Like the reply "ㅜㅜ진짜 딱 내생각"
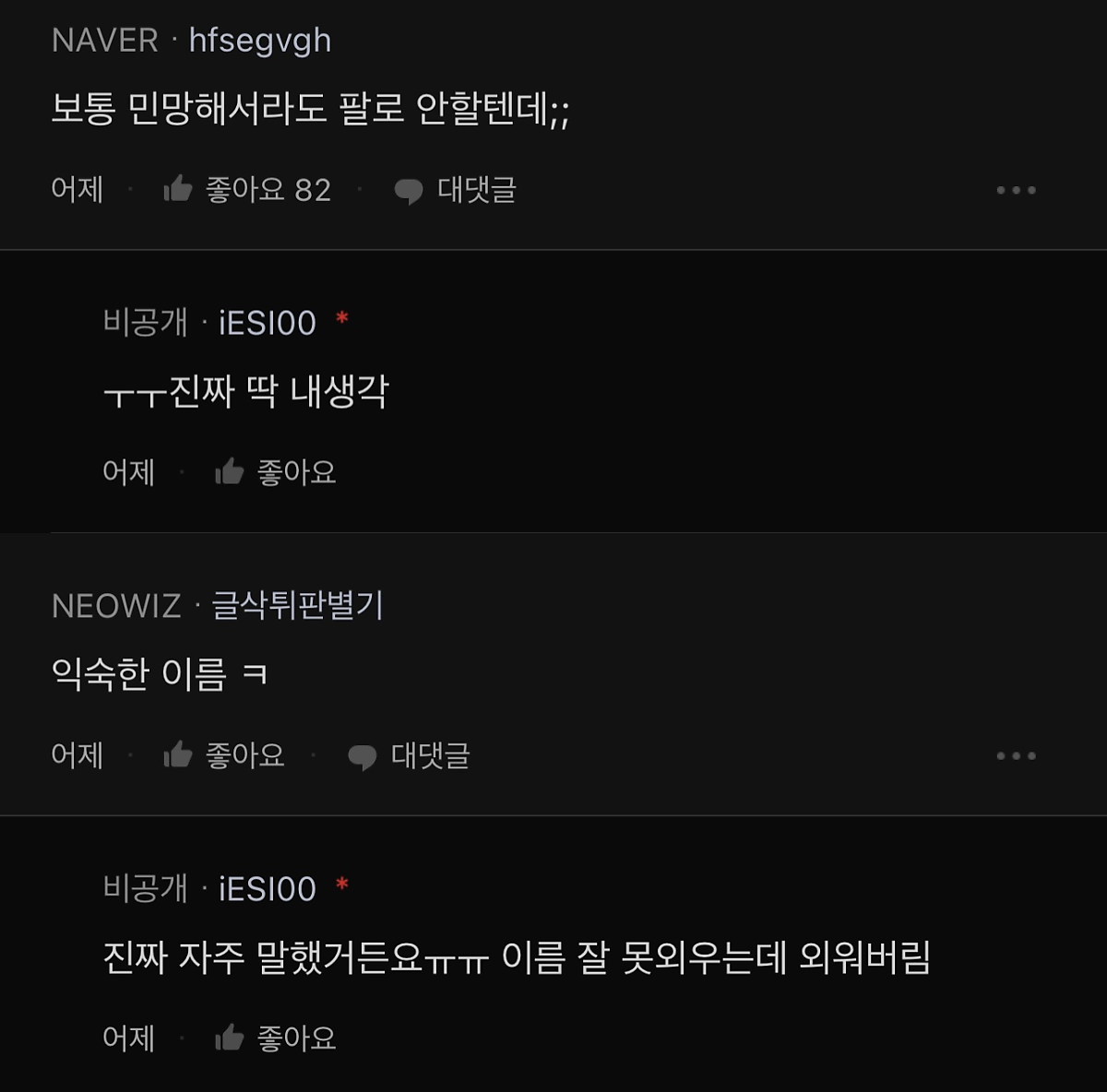The height and width of the screenshot is (1092, 1107). click(230, 472)
